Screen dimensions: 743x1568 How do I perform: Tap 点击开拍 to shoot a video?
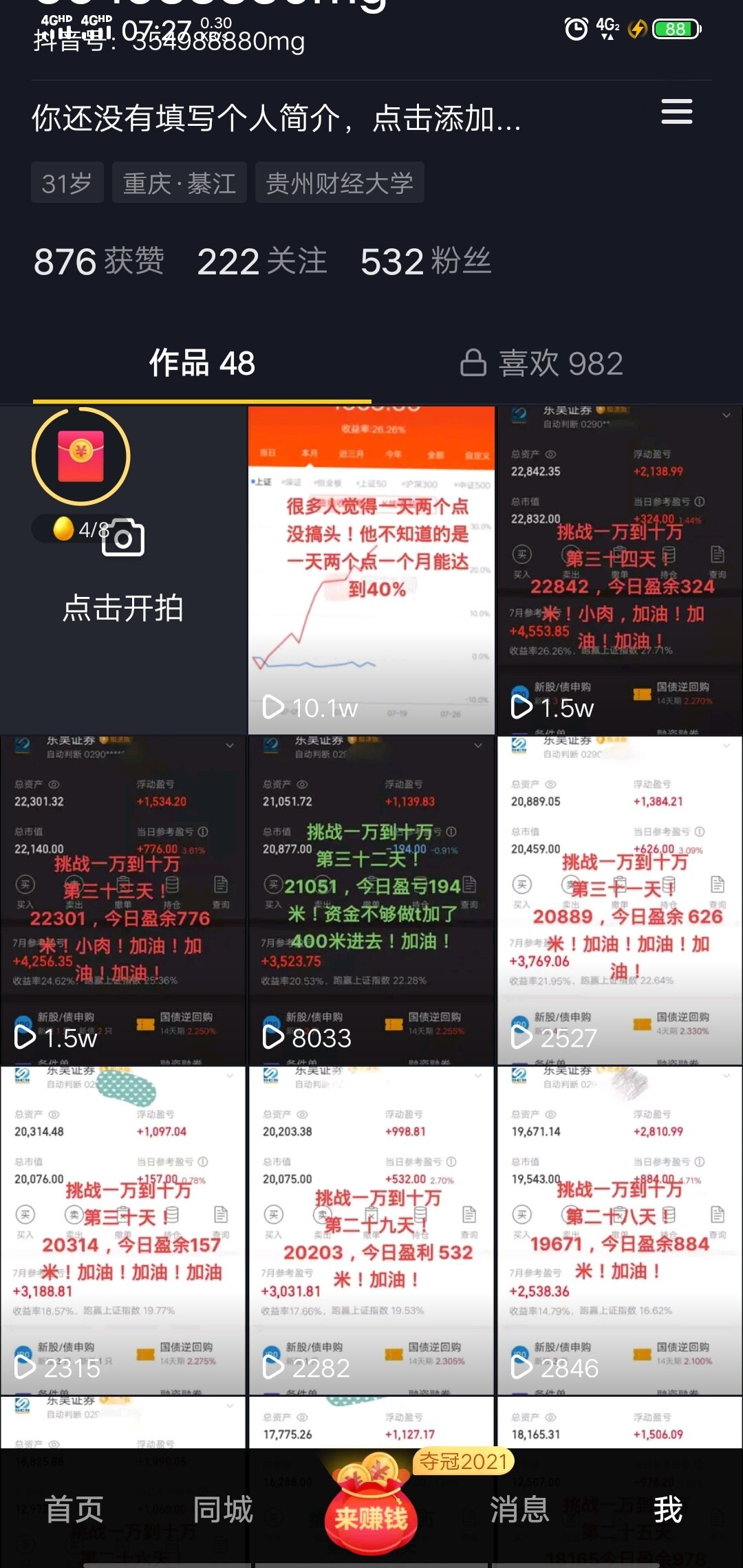(123, 608)
